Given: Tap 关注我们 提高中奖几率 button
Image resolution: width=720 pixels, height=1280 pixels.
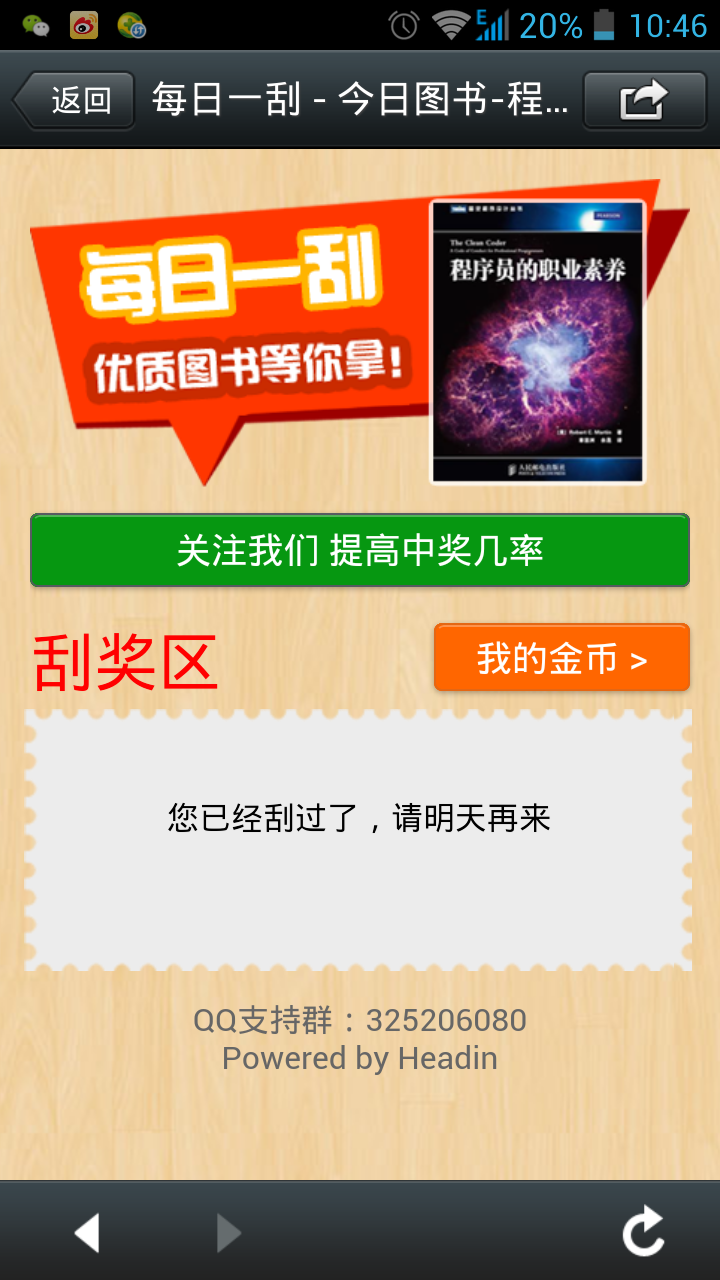Looking at the screenshot, I should click(x=360, y=550).
